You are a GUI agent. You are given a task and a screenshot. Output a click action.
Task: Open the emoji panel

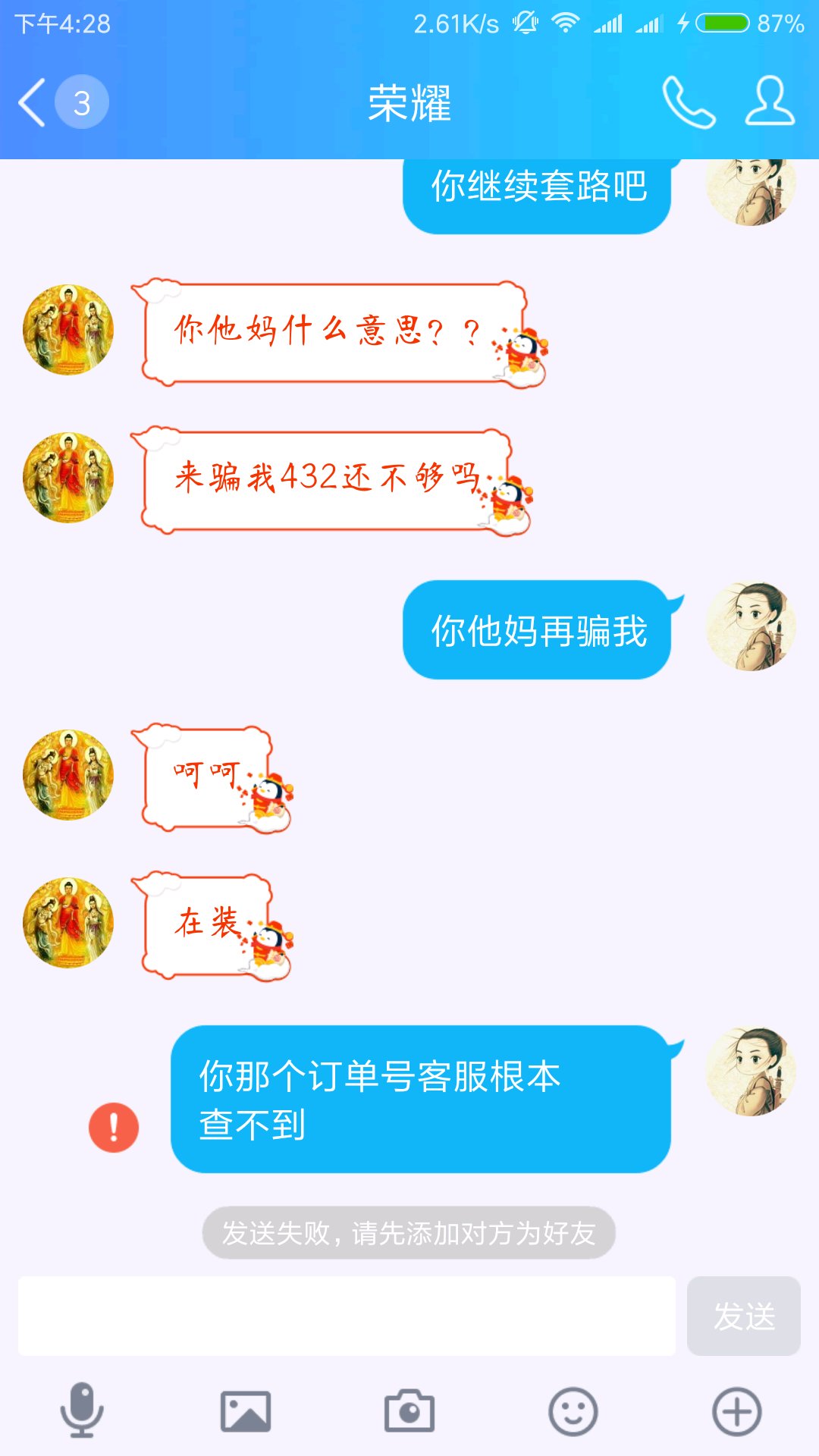click(x=573, y=1411)
